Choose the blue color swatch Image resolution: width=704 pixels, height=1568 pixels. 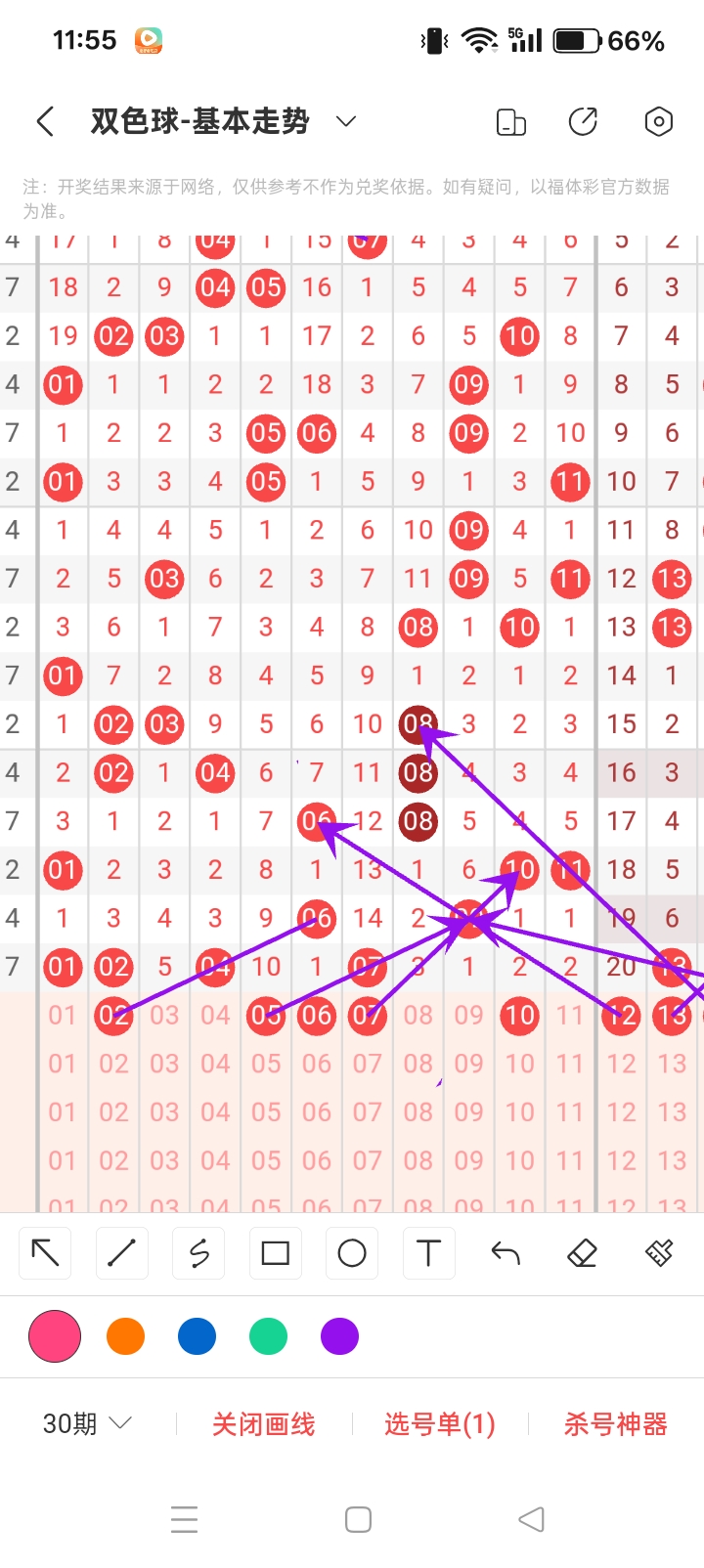pos(197,1336)
